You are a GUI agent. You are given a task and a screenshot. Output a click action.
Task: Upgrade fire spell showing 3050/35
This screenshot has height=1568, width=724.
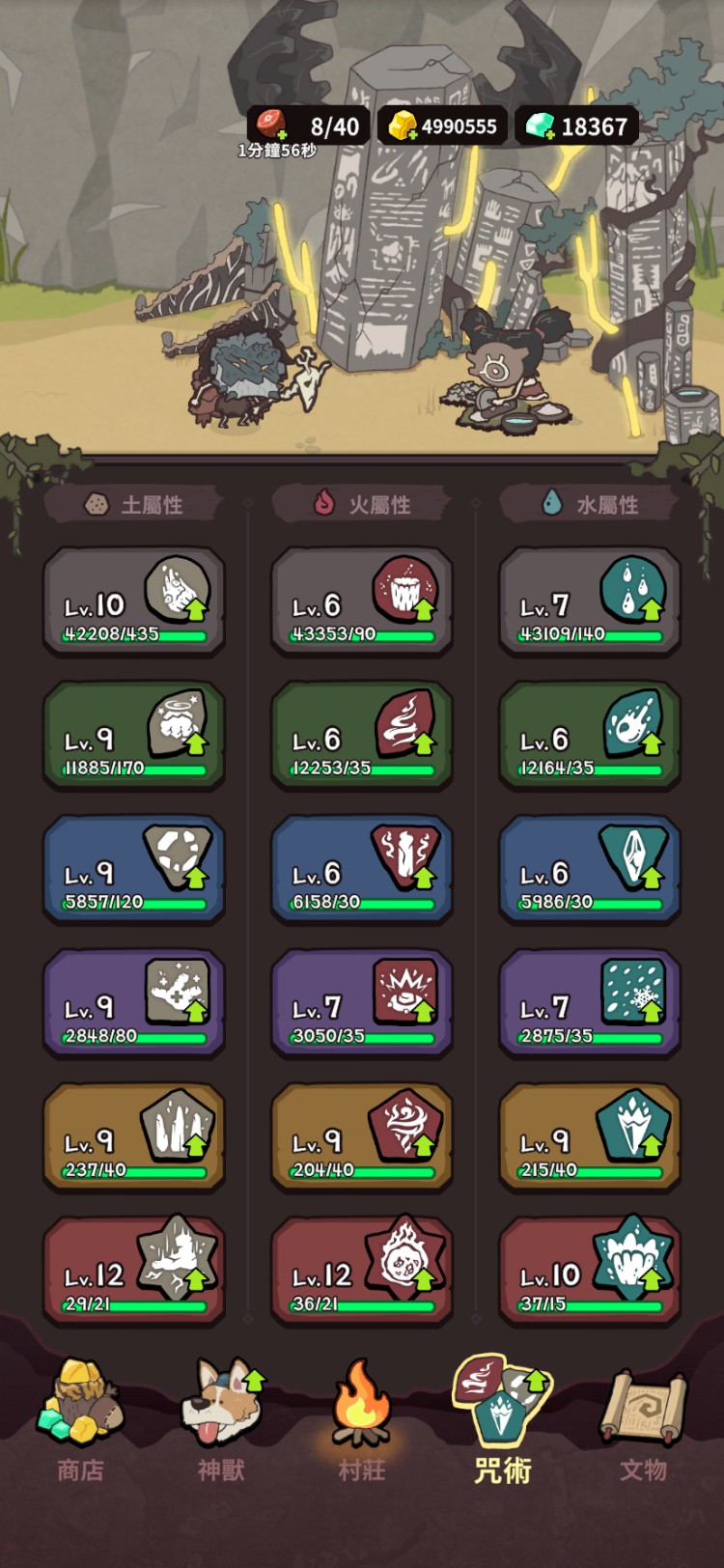pyautogui.click(x=423, y=1011)
